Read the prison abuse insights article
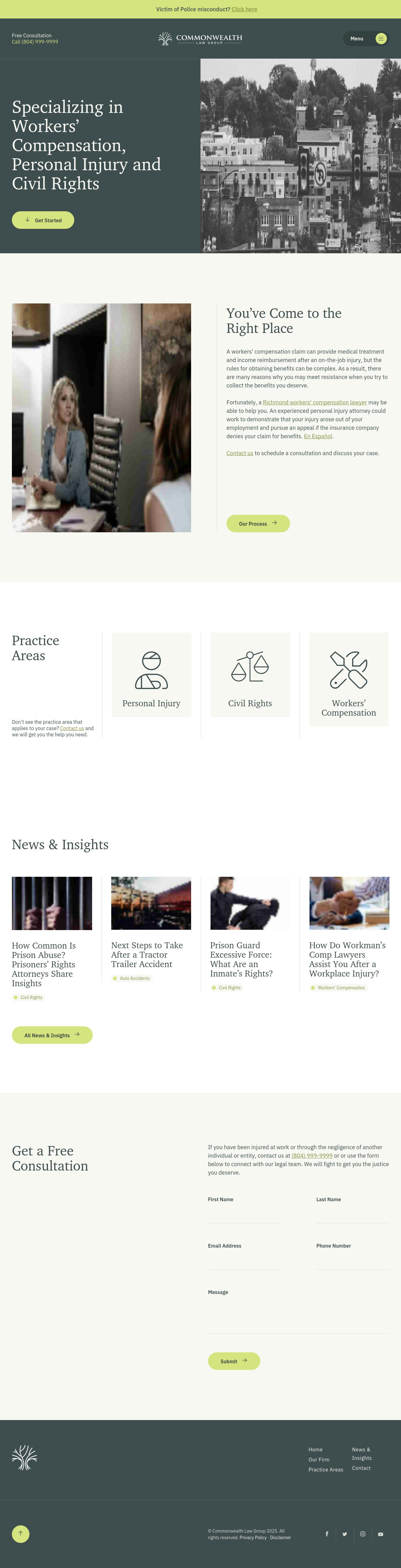 point(44,964)
